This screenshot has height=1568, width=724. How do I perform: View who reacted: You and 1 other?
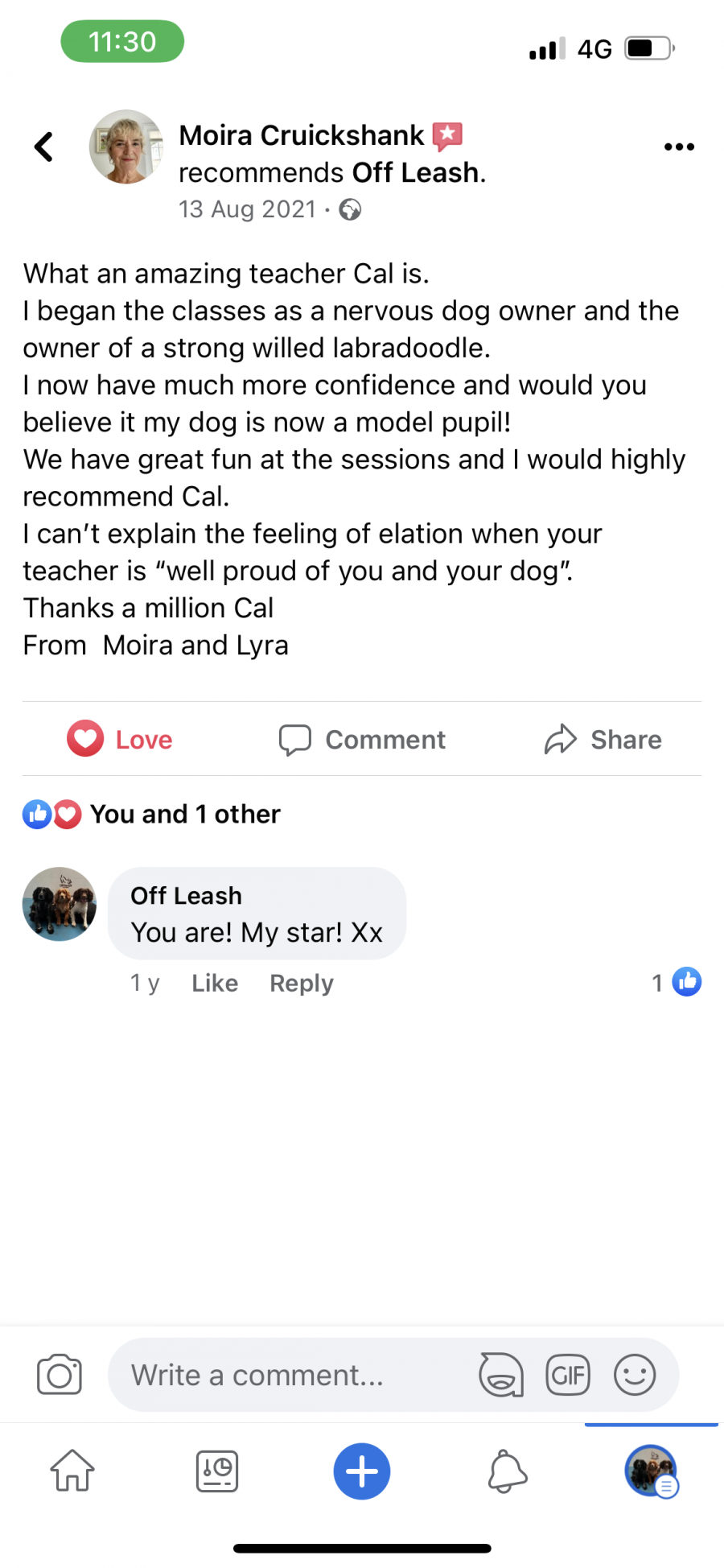coord(184,814)
